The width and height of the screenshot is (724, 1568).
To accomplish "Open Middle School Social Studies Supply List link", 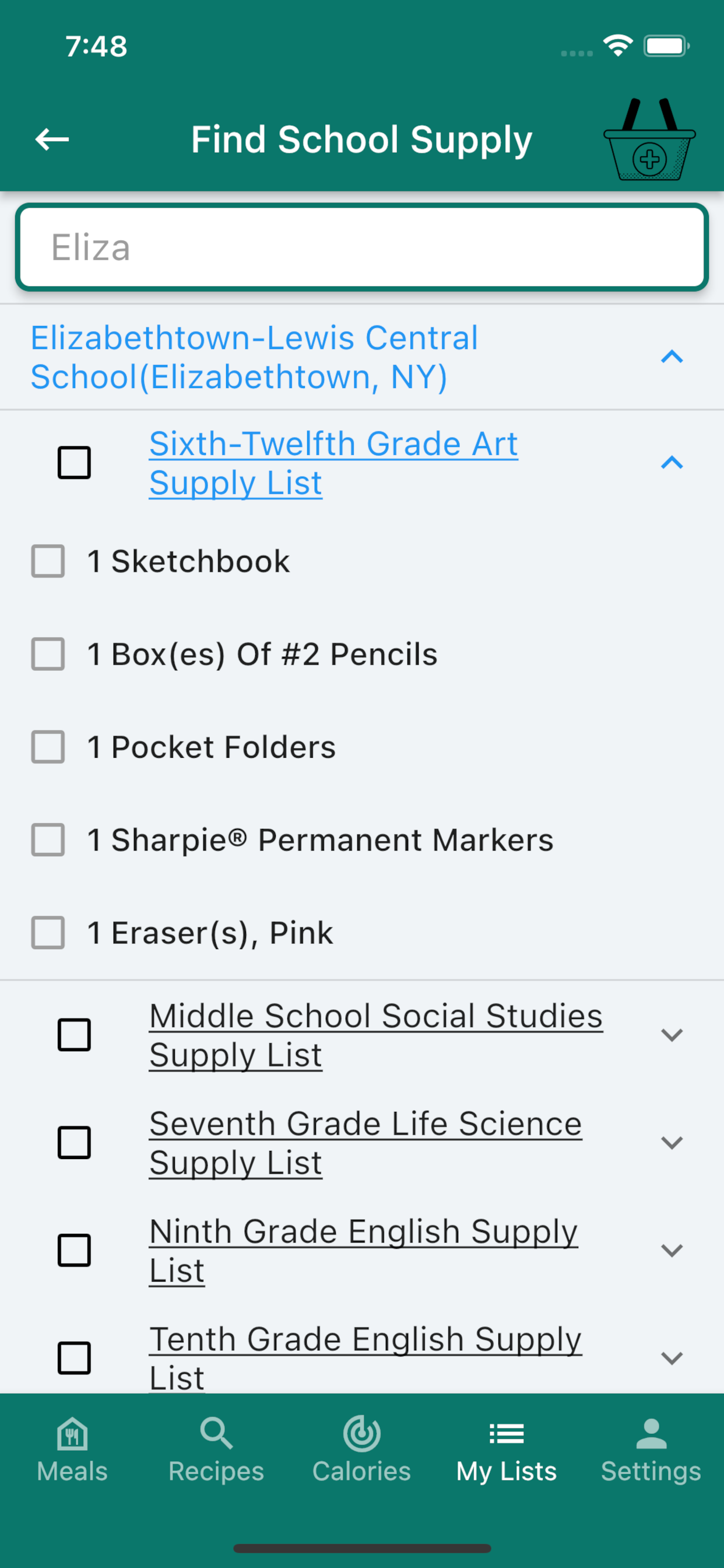I will [375, 1035].
